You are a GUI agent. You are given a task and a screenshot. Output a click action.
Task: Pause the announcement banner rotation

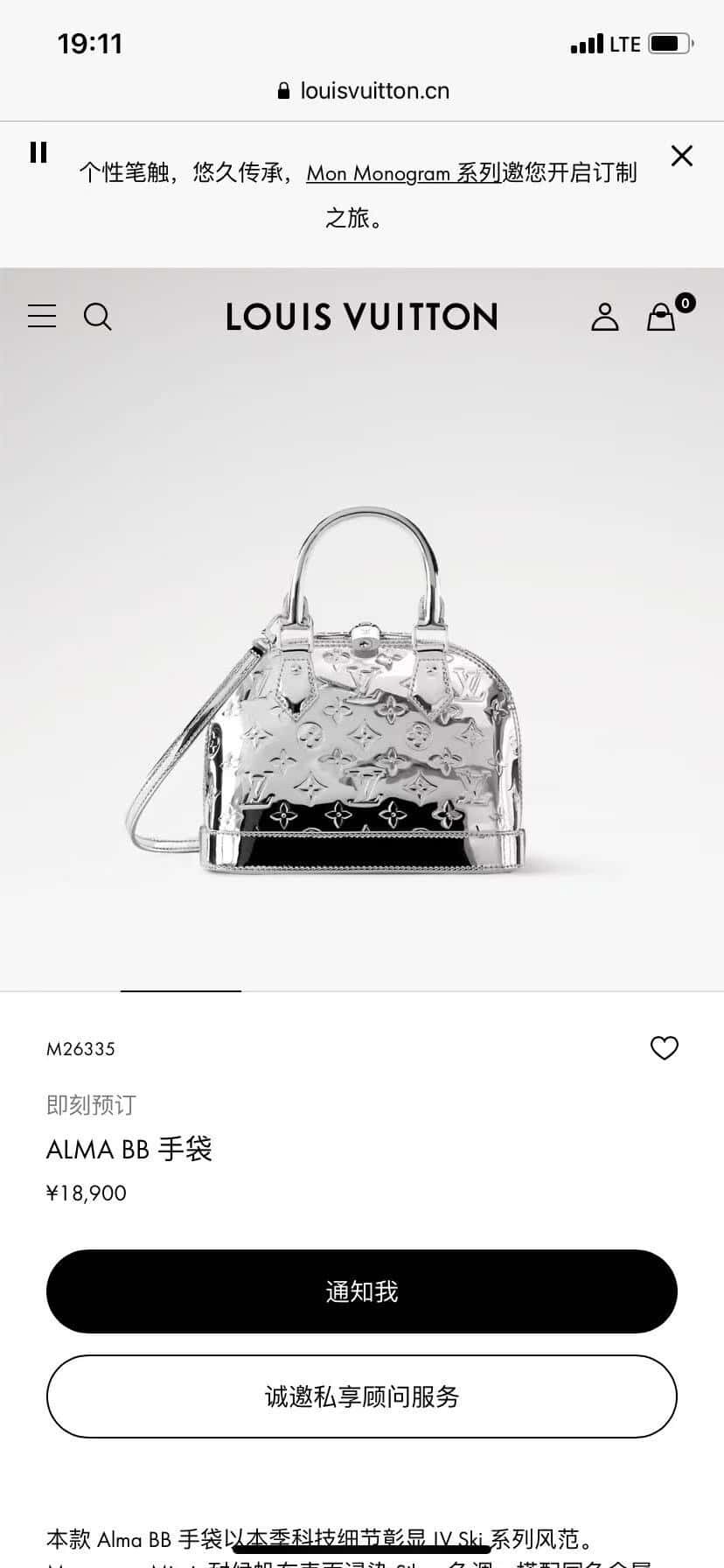click(x=38, y=153)
